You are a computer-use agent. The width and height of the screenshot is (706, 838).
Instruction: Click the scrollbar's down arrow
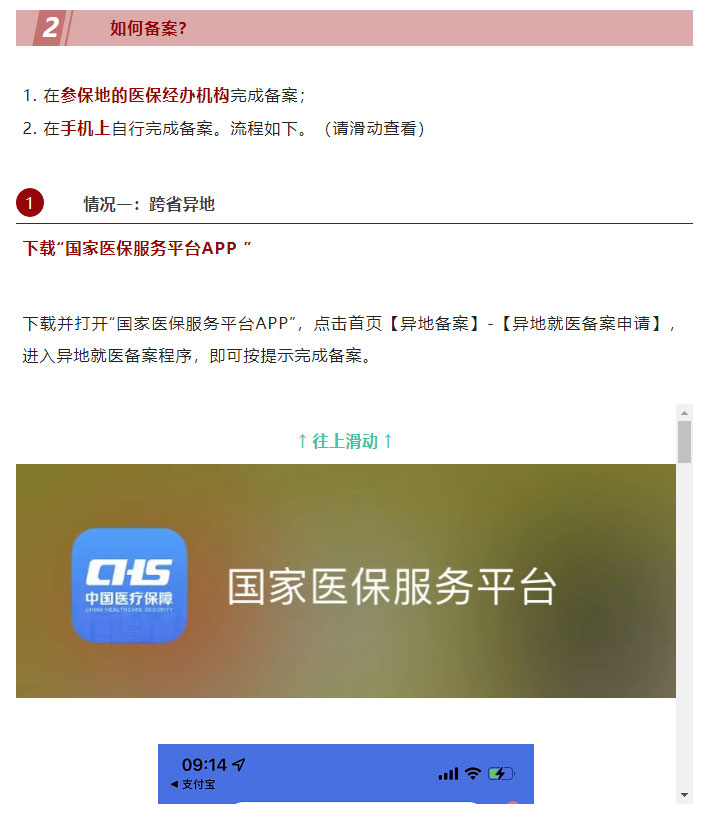tap(684, 795)
